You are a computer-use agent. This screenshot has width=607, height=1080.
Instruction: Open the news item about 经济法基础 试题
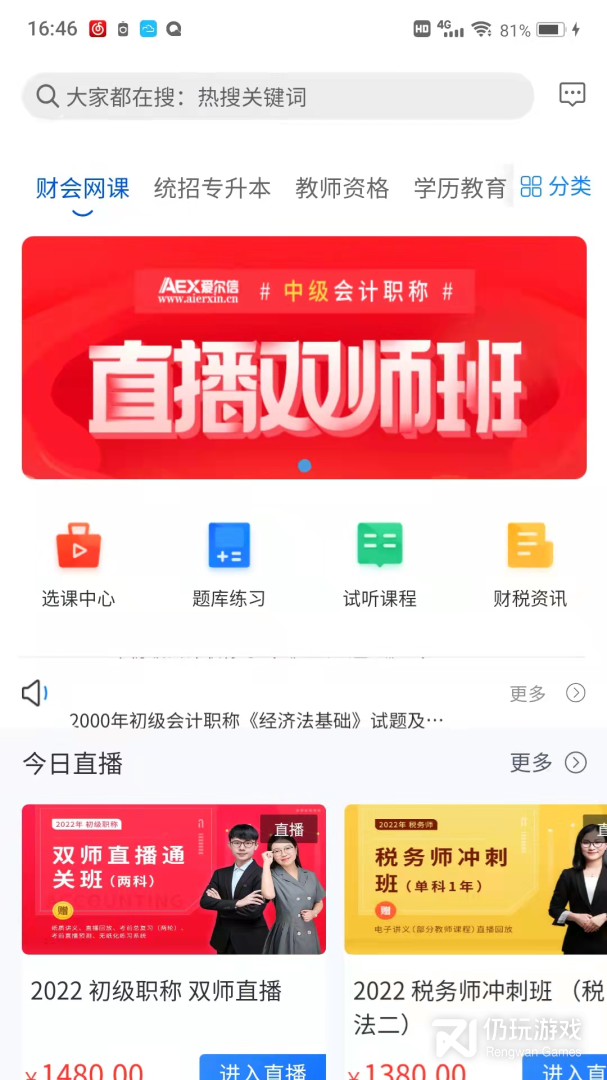258,720
